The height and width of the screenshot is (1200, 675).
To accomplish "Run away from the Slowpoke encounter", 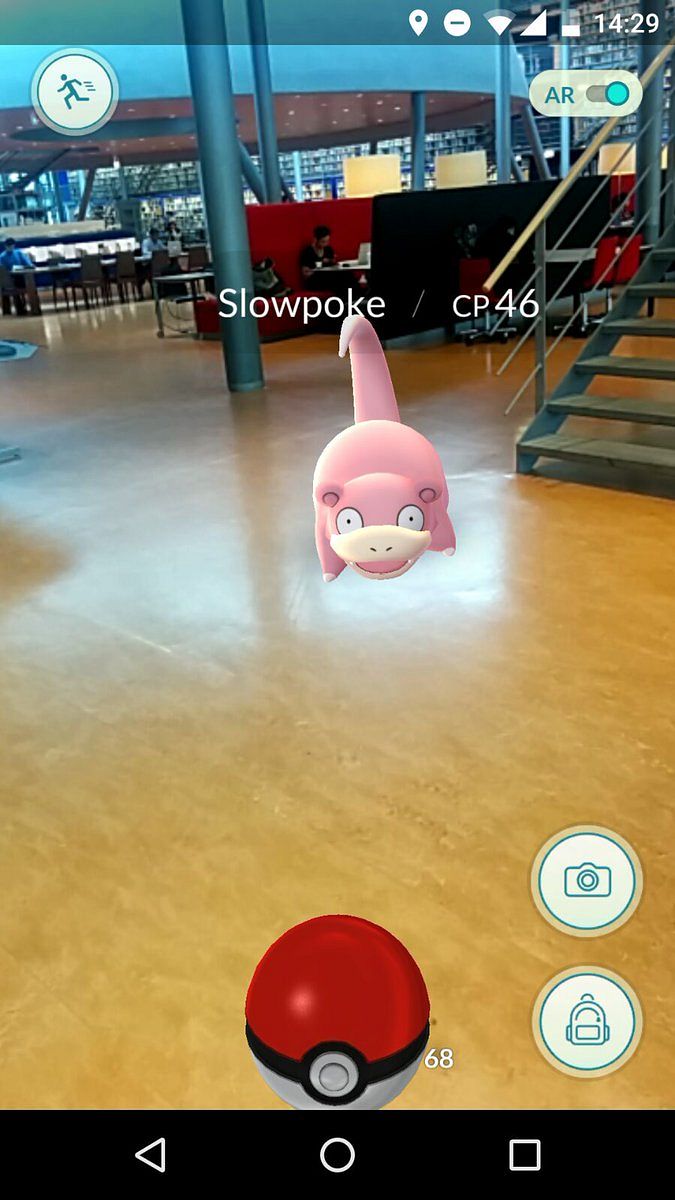I will [x=75, y=93].
